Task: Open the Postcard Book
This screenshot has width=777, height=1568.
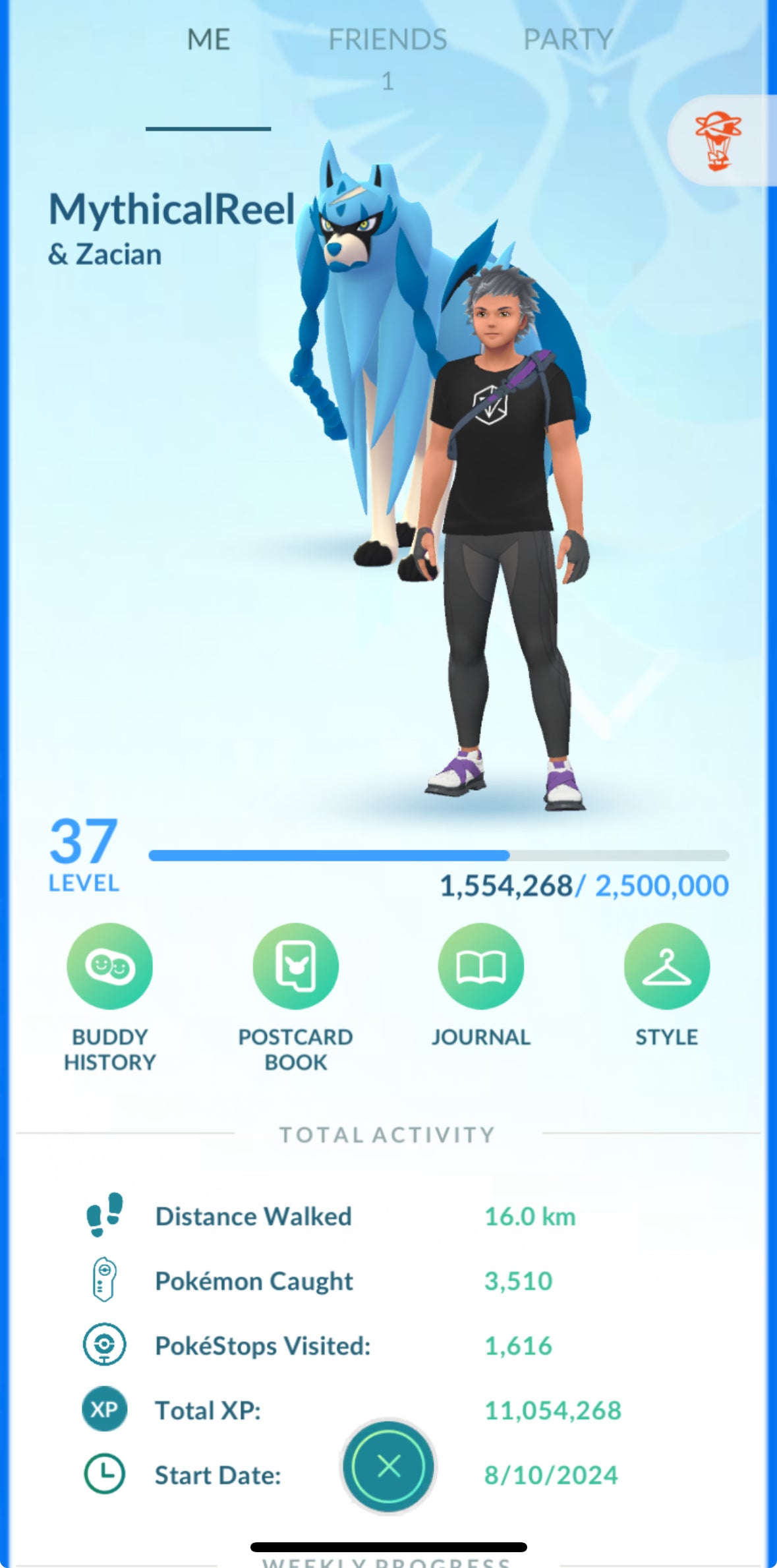Action: click(295, 966)
